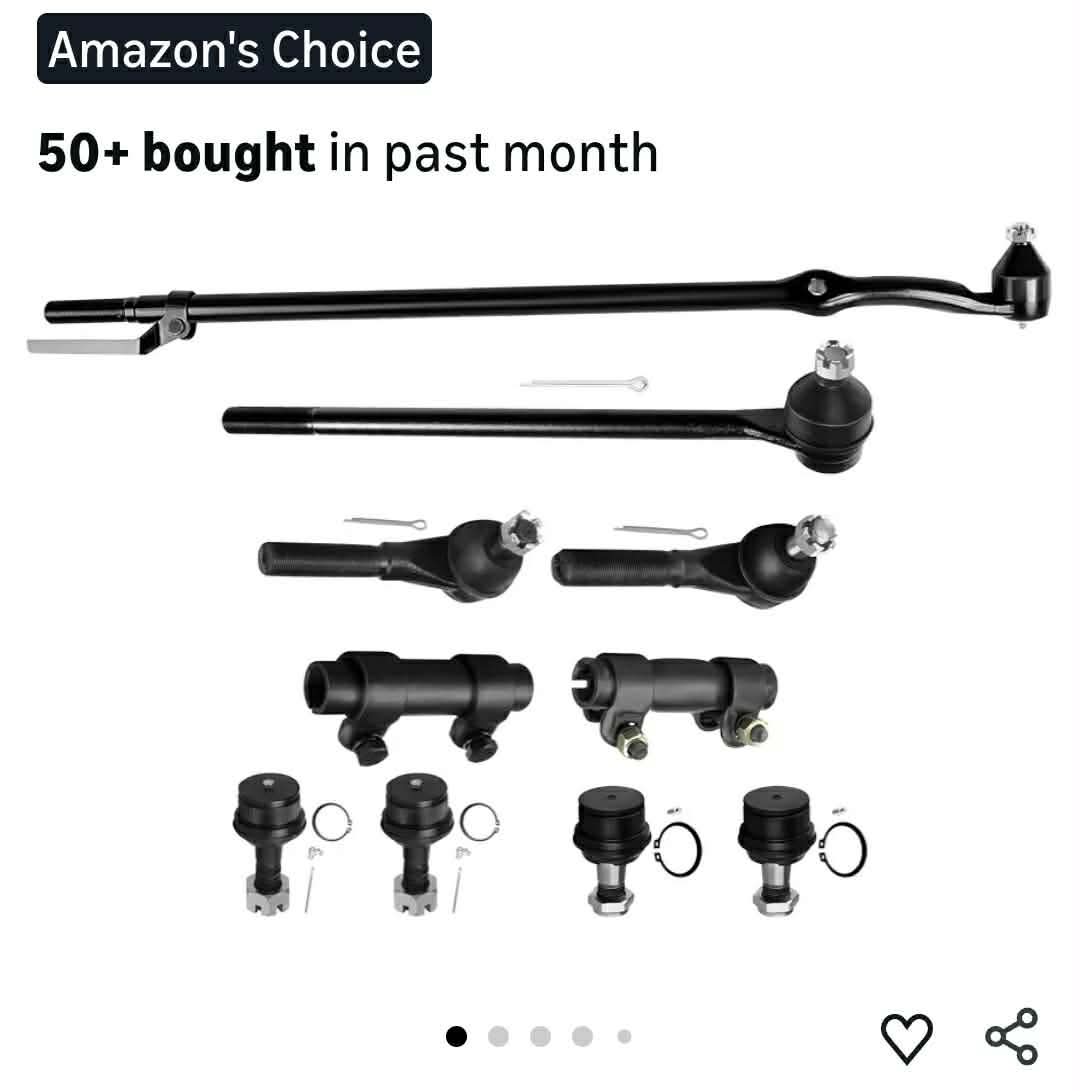Open the steering parts product image
1080x1091 pixels.
pos(539,569)
